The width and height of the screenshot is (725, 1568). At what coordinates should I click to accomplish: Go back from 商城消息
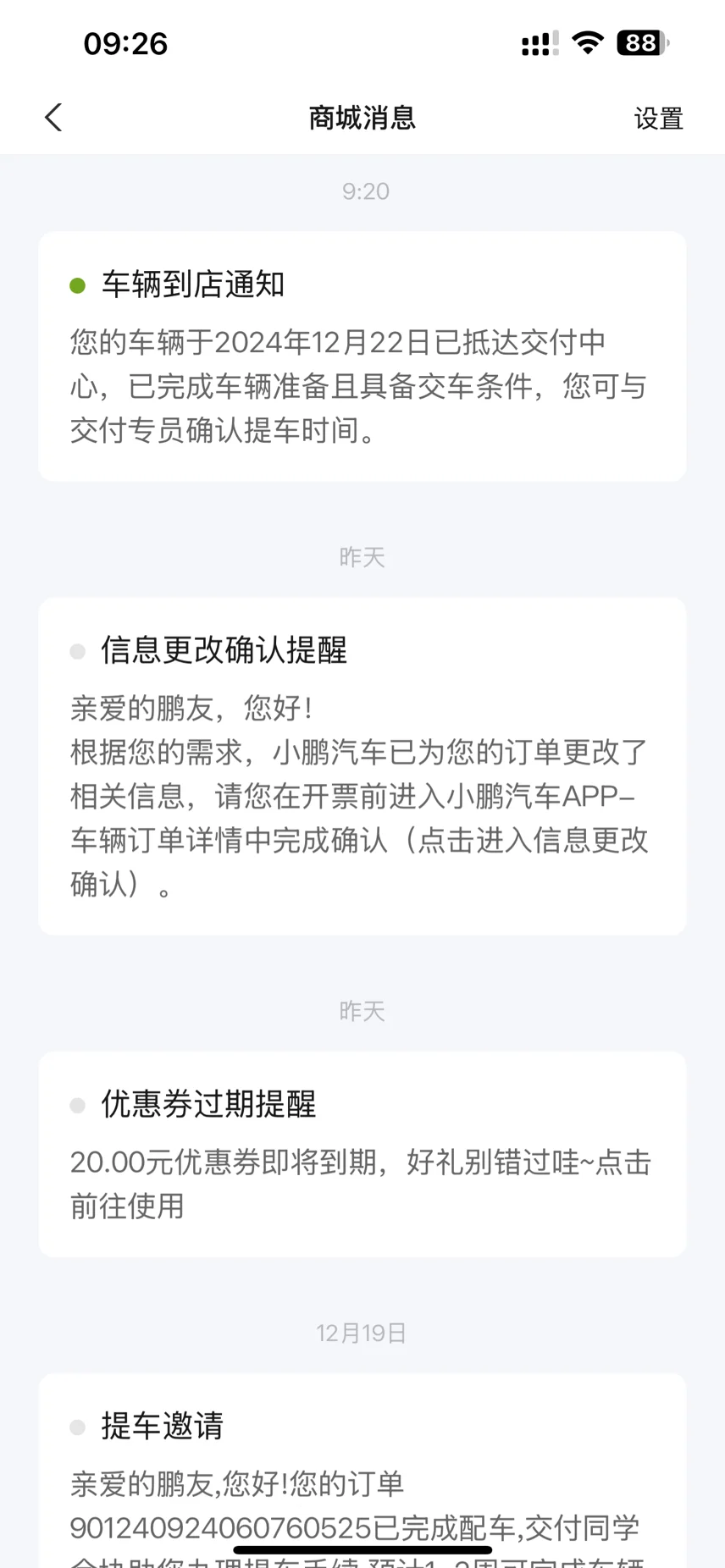[x=53, y=118]
